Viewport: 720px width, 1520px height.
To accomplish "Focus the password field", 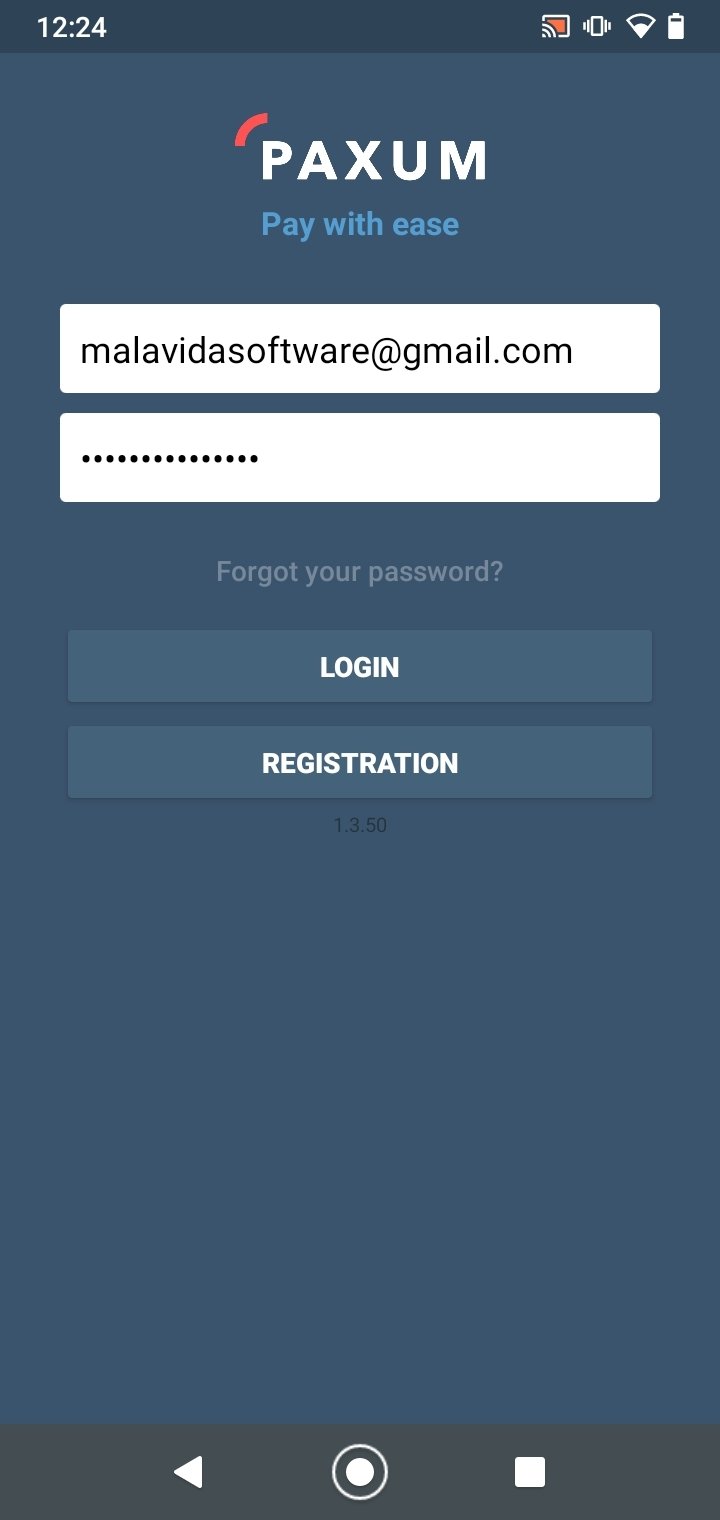I will pyautogui.click(x=360, y=457).
